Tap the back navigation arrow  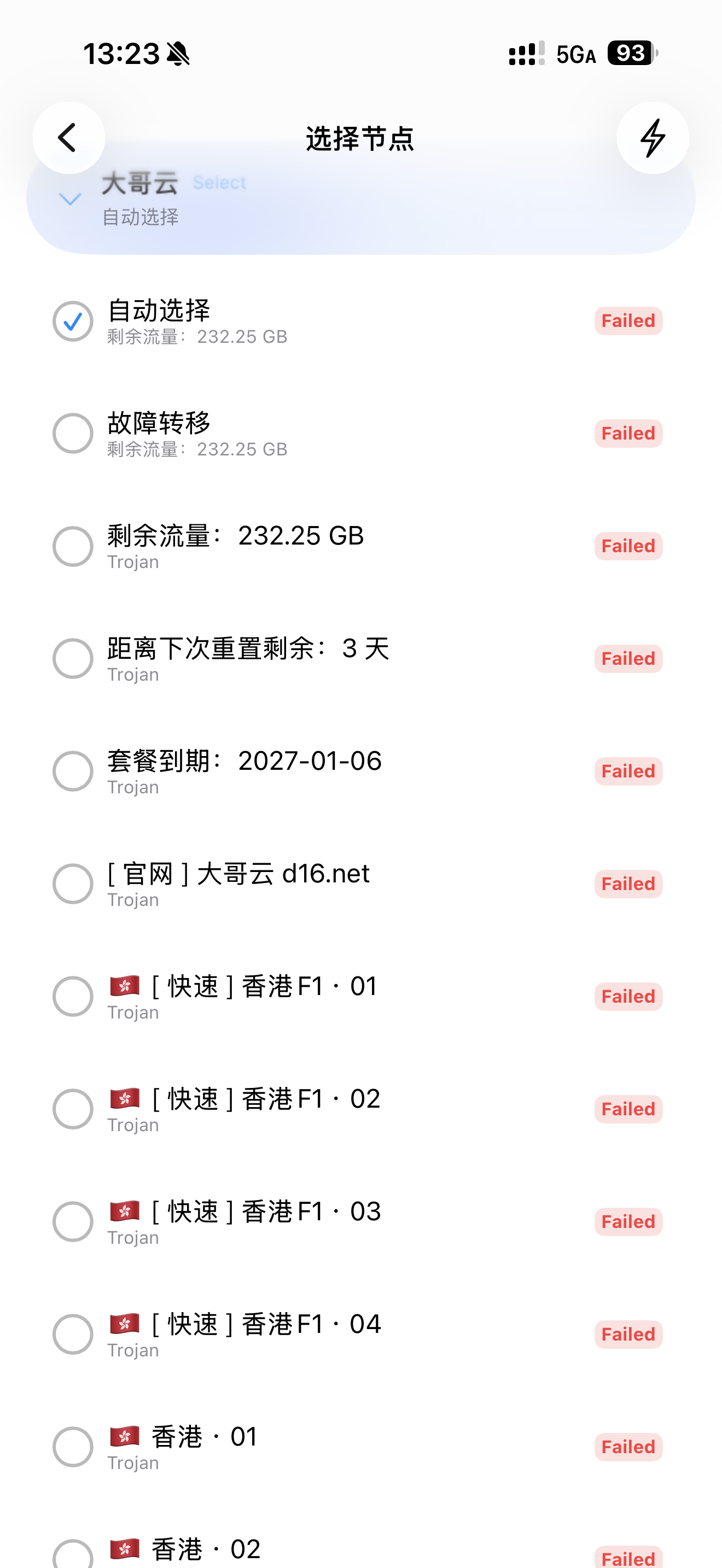tap(68, 138)
